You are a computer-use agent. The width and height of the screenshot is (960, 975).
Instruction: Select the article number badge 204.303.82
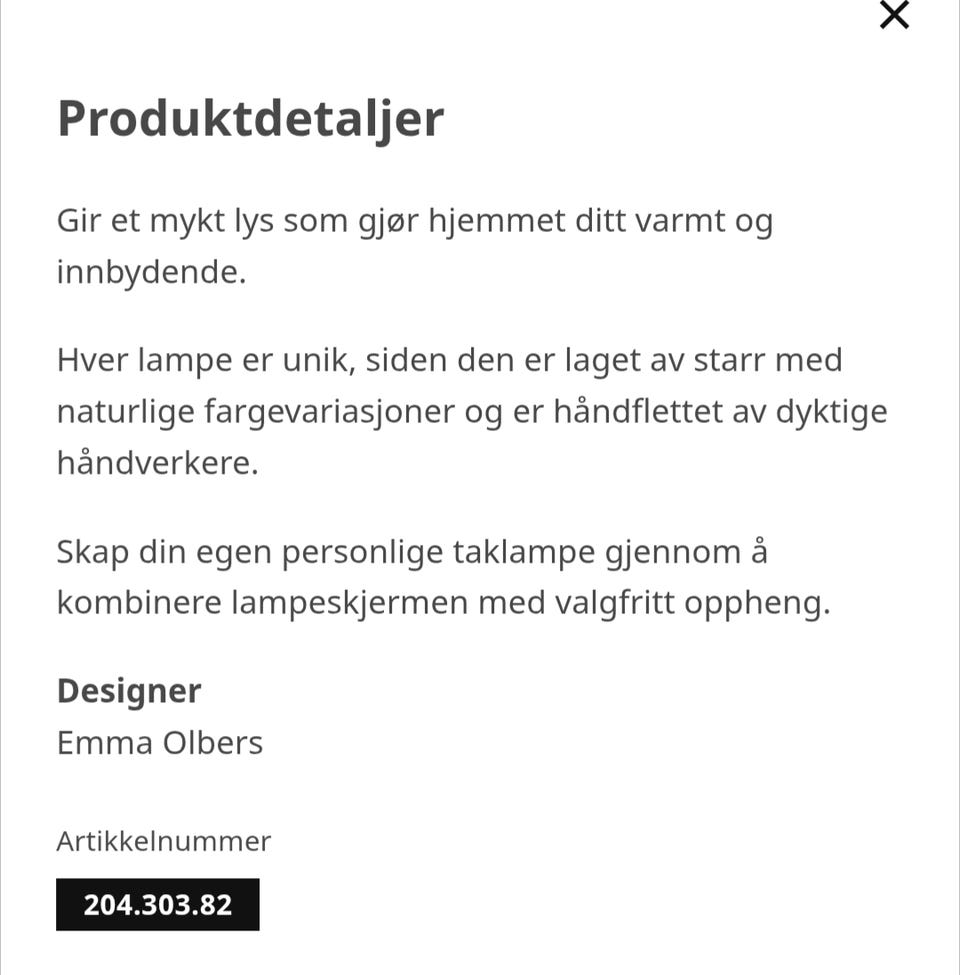coord(158,904)
